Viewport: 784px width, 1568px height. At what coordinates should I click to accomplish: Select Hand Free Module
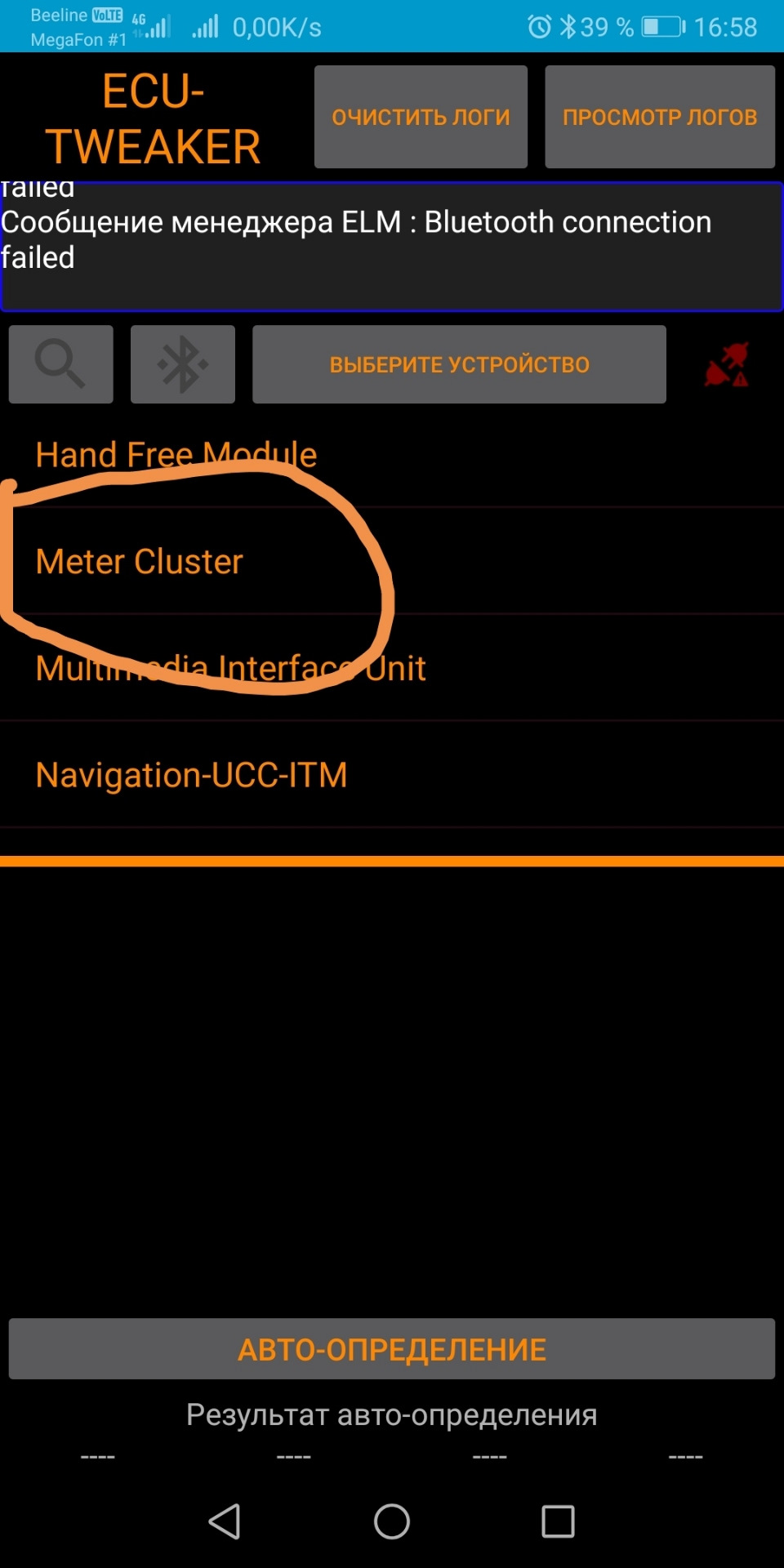pos(176,455)
